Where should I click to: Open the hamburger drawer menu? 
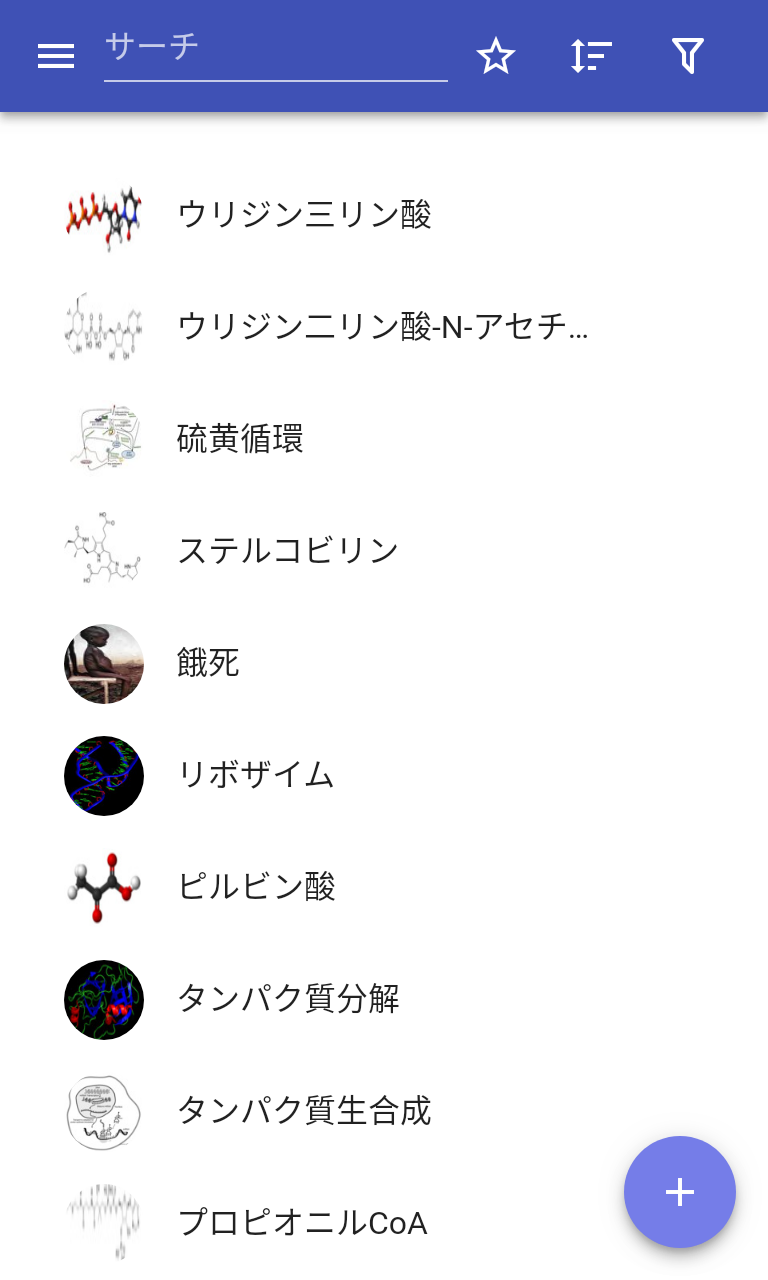coord(56,56)
